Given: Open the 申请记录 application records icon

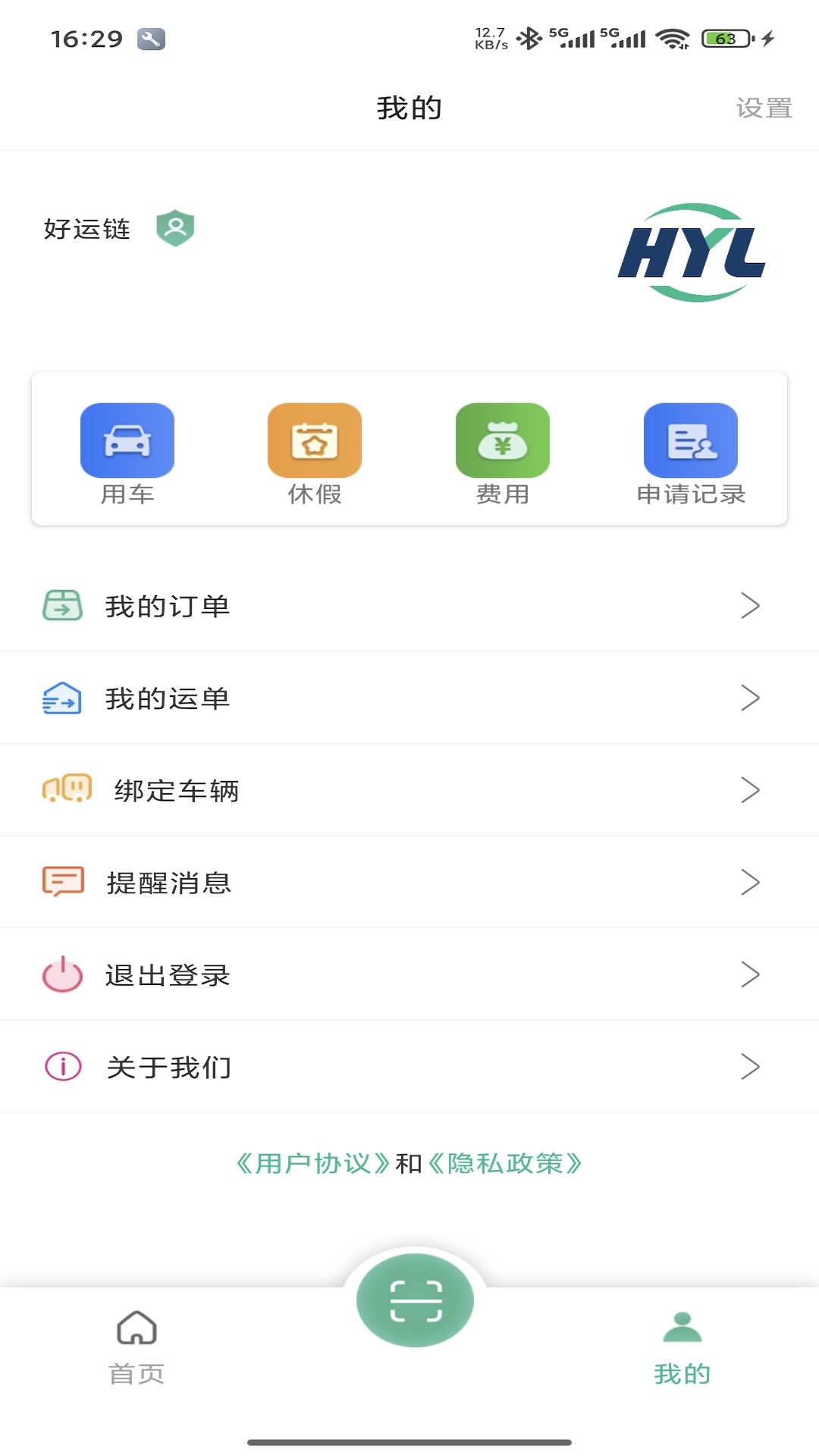Looking at the screenshot, I should pyautogui.click(x=690, y=440).
